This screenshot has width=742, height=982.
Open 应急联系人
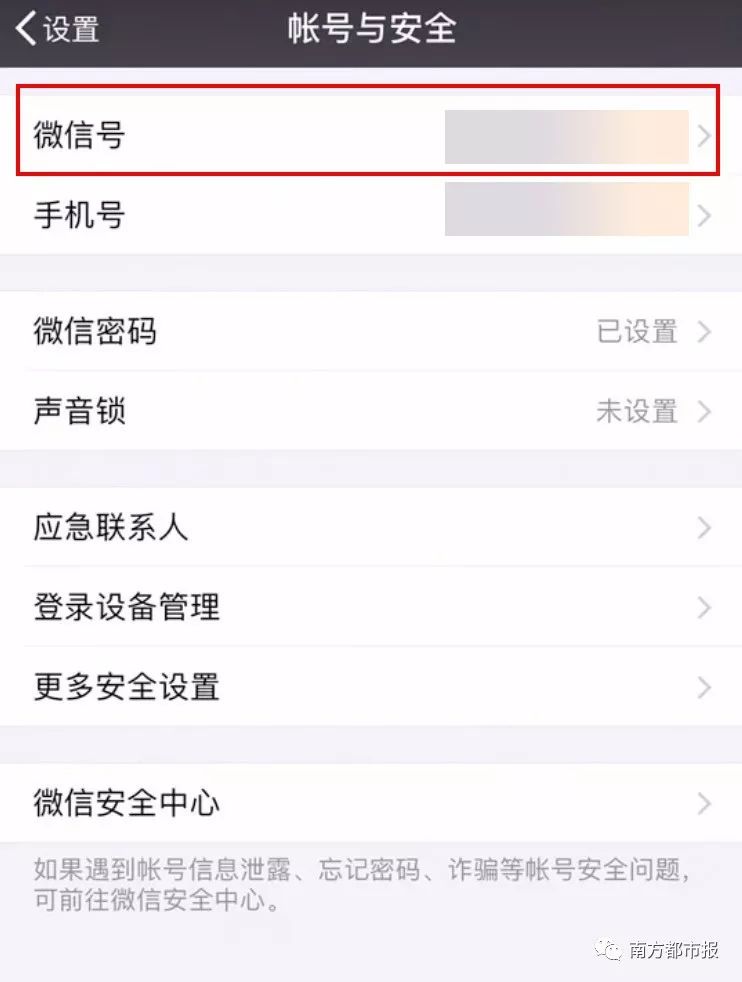370,527
